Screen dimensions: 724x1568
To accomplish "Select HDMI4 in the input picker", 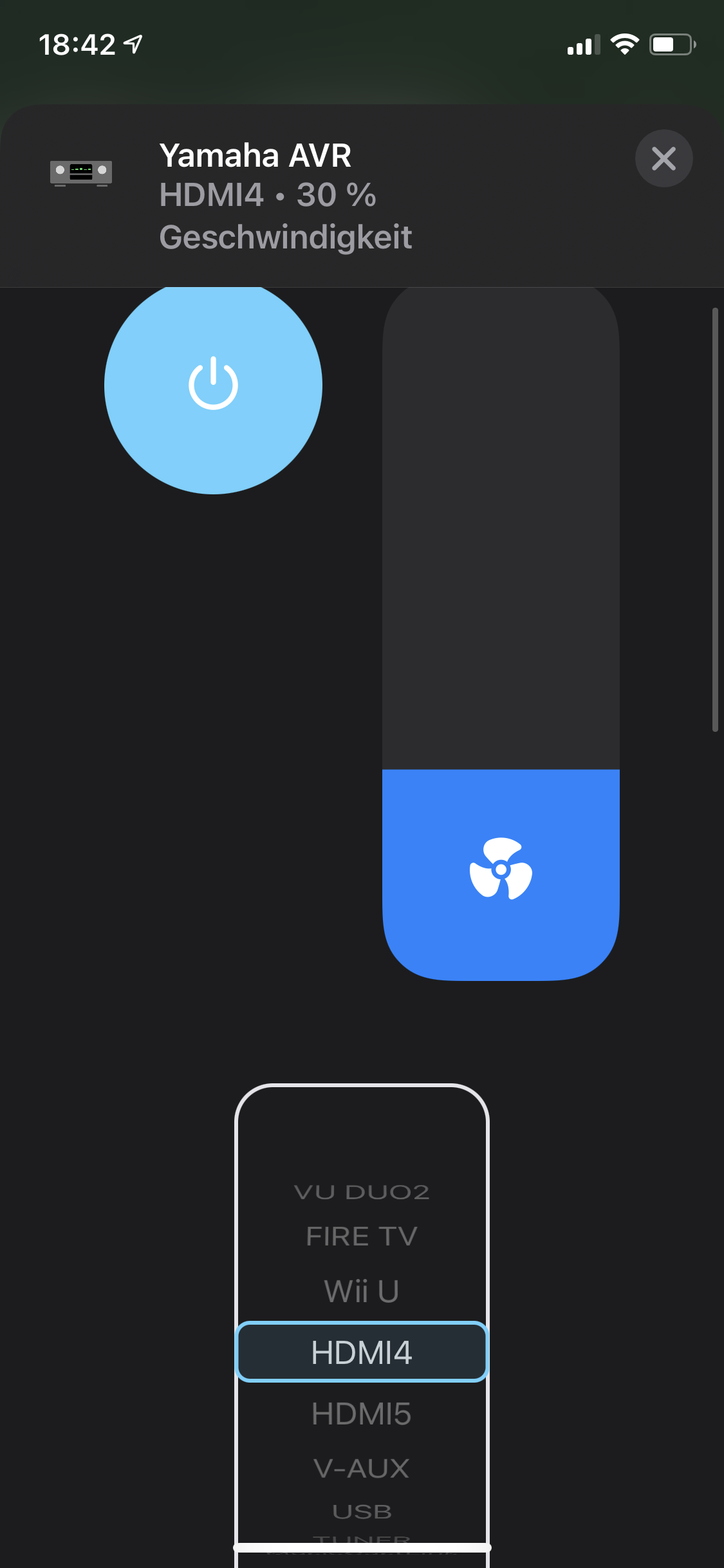I will 362,1352.
